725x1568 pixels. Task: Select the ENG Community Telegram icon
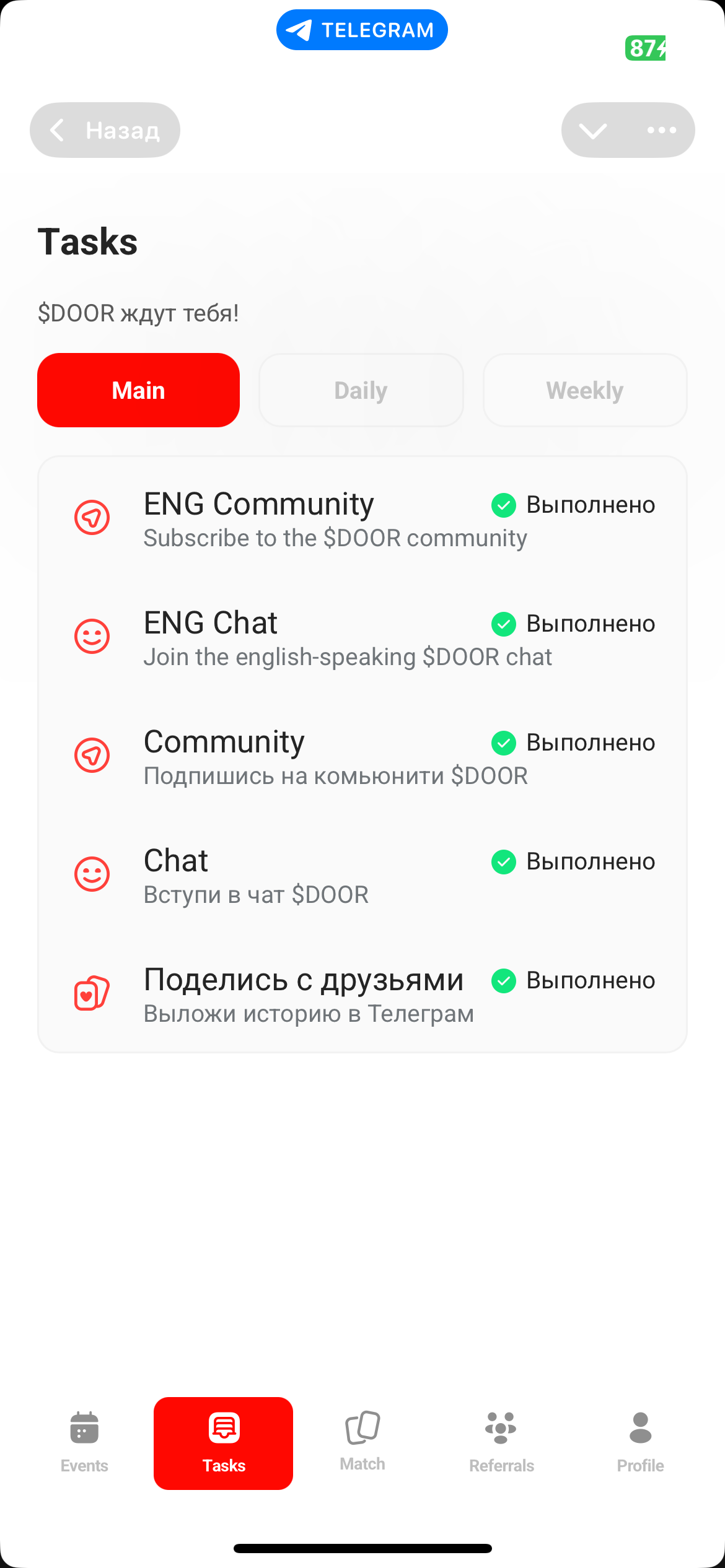92,517
